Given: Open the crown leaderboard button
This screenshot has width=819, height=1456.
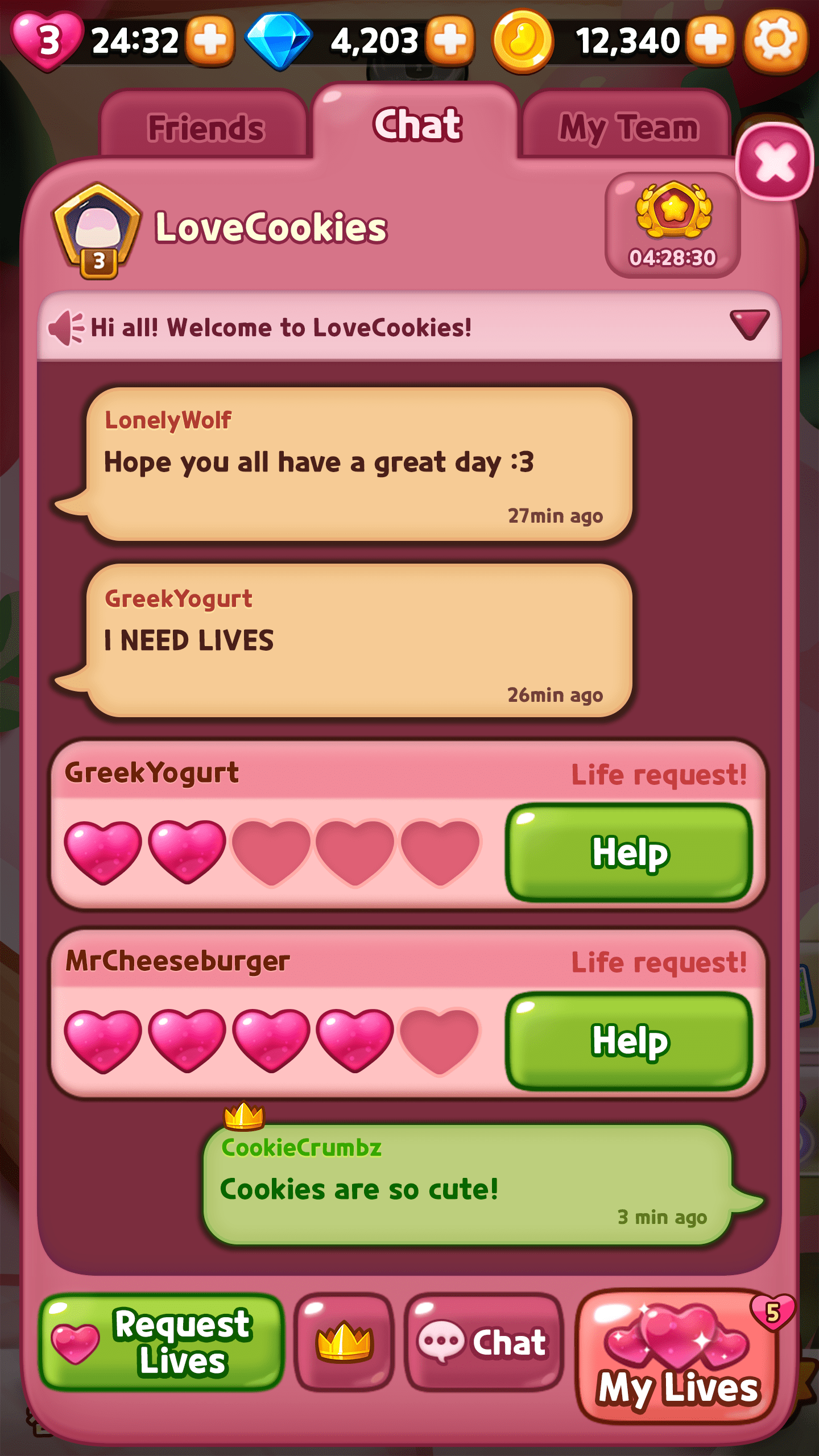Looking at the screenshot, I should pyautogui.click(x=344, y=1342).
